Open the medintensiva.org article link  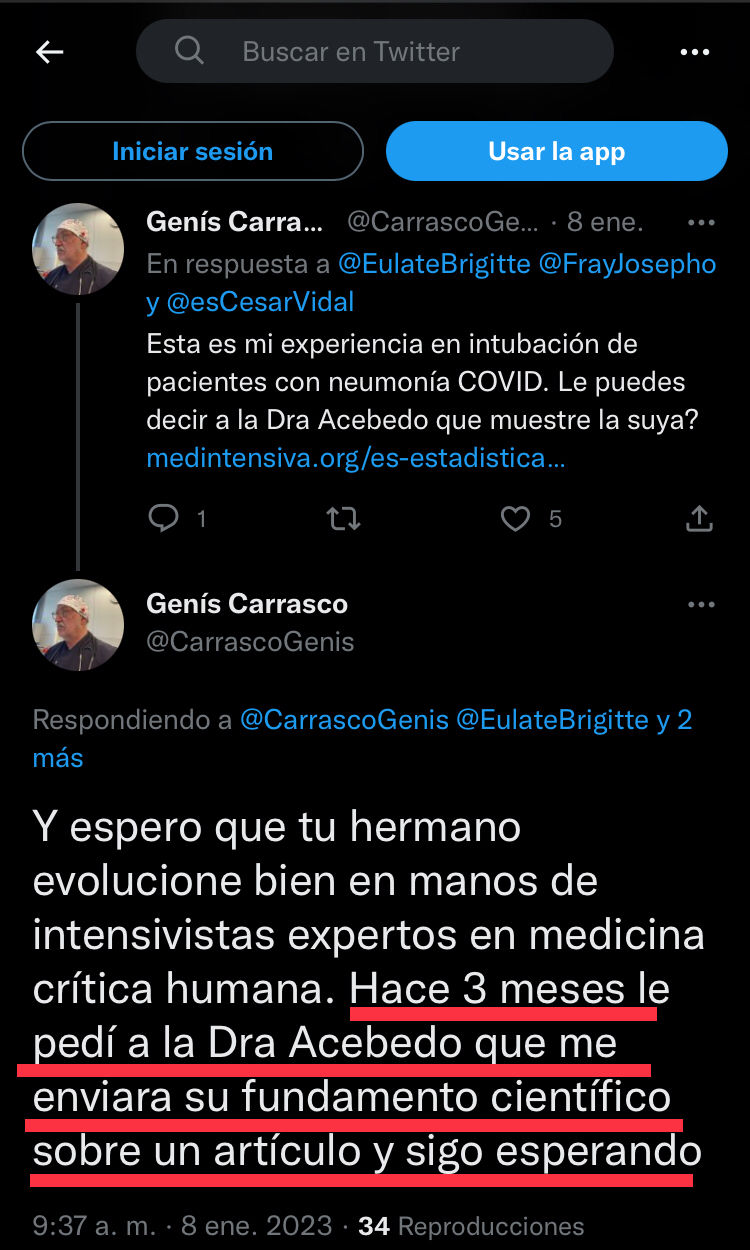pyautogui.click(x=355, y=459)
